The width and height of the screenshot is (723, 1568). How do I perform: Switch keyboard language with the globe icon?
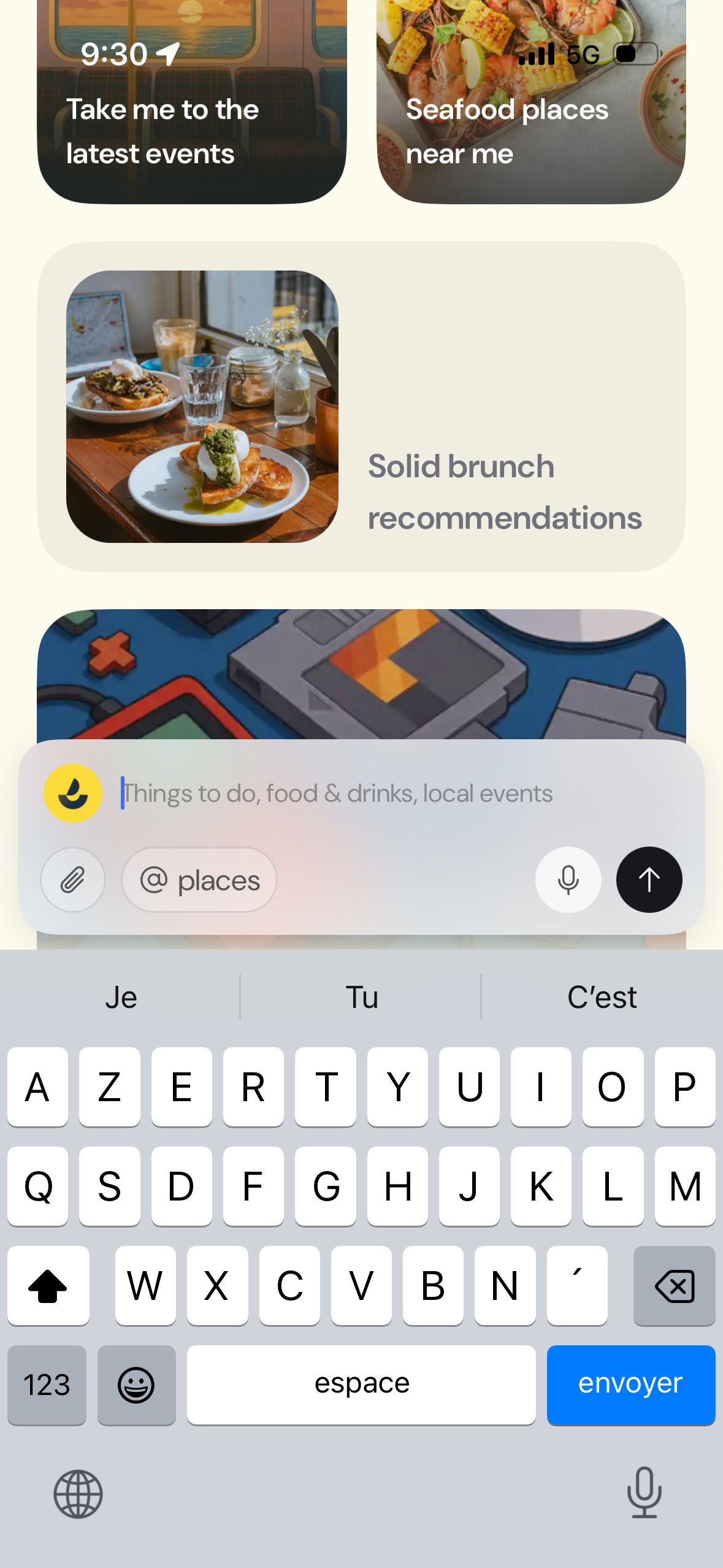(78, 1494)
